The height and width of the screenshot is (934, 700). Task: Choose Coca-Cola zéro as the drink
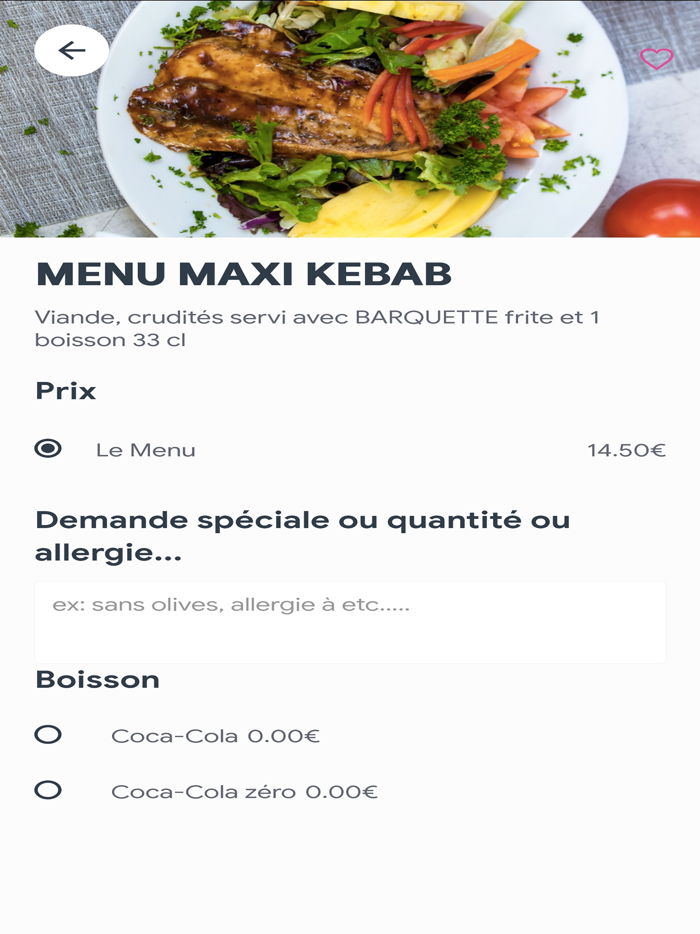[48, 791]
